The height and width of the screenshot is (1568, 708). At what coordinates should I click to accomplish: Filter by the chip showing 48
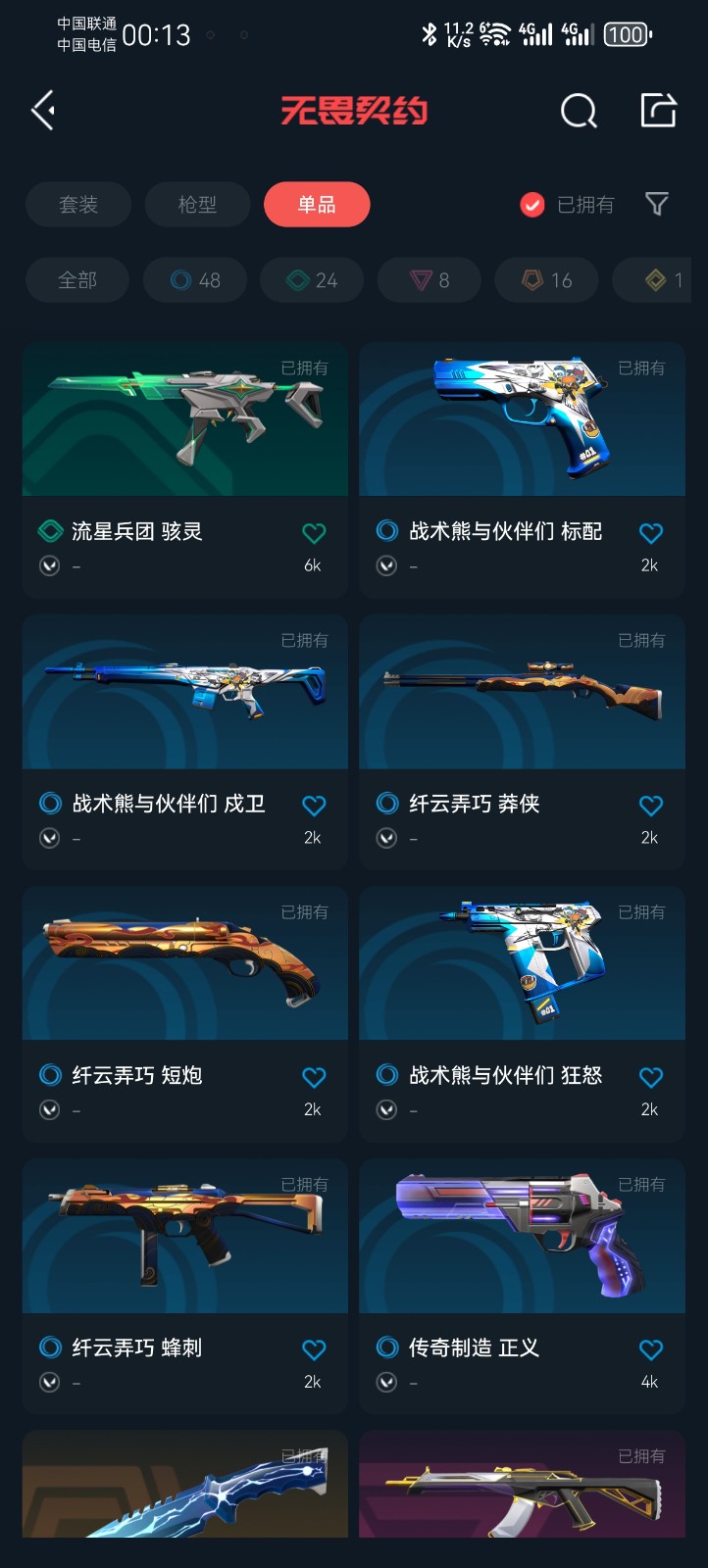(x=195, y=280)
